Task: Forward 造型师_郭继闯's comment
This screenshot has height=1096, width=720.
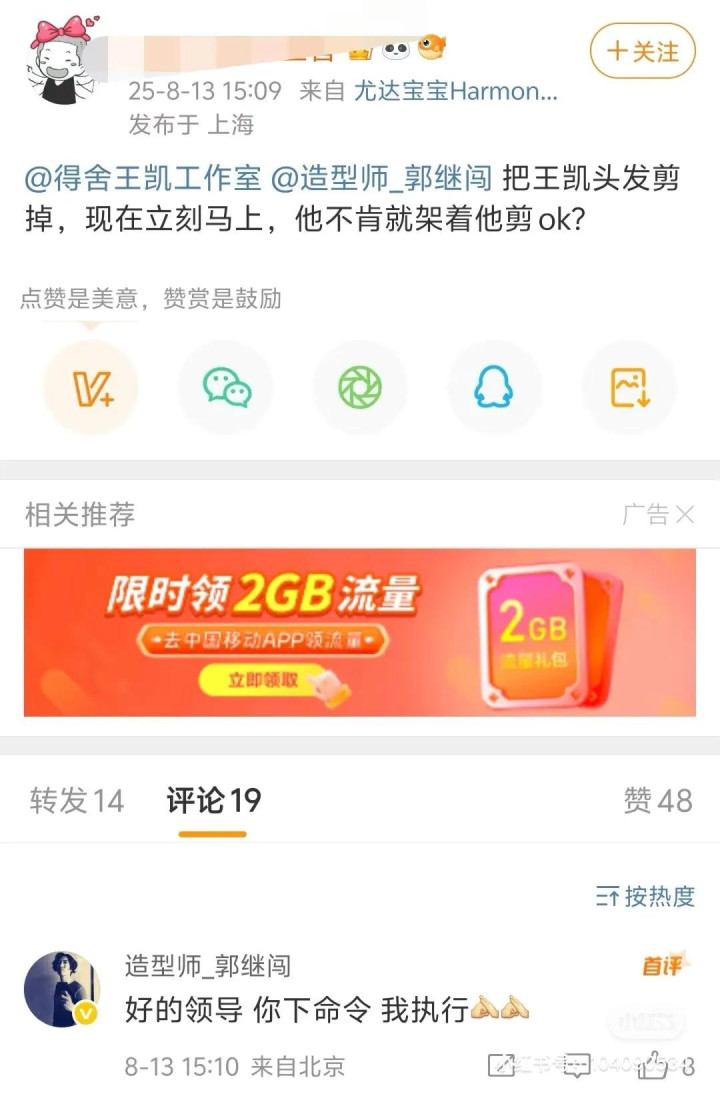Action: click(x=501, y=1066)
